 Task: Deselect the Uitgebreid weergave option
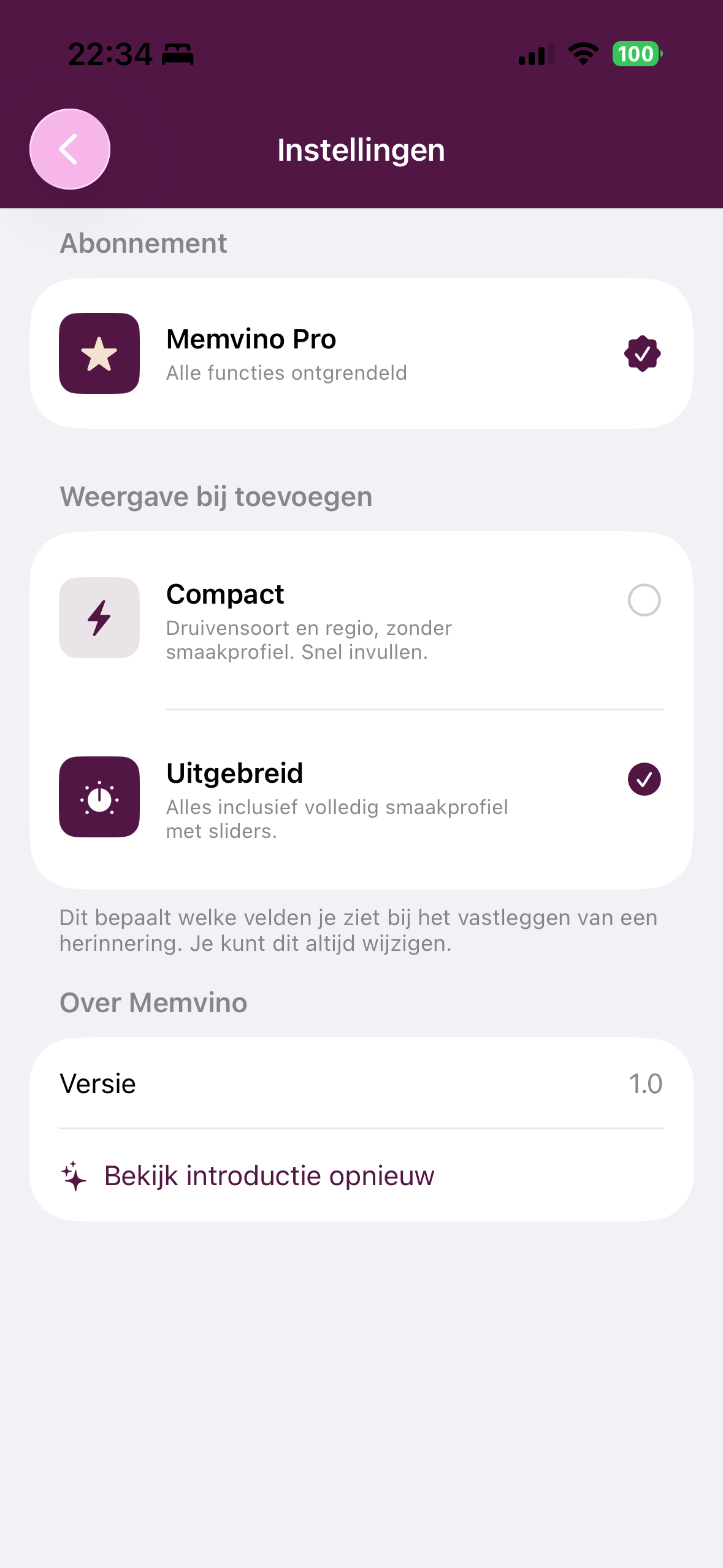click(x=643, y=779)
